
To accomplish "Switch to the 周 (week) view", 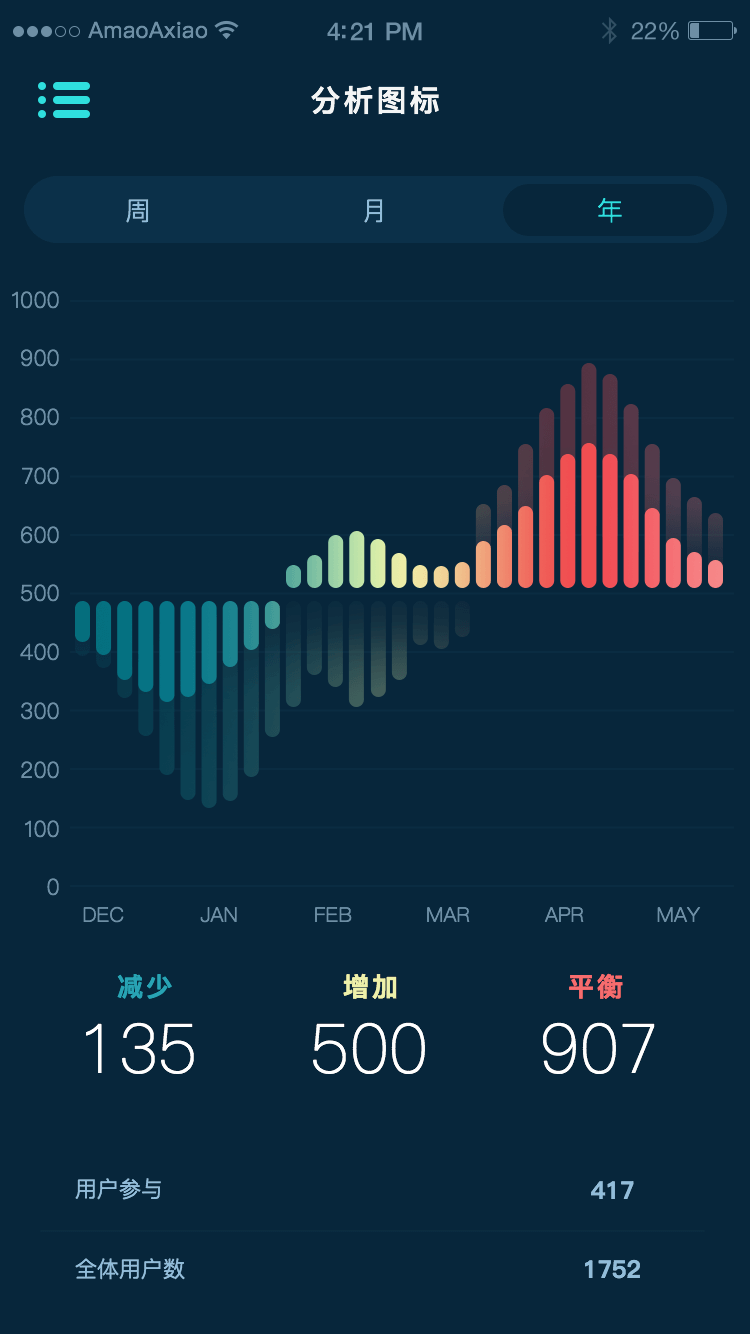I will [x=137, y=210].
